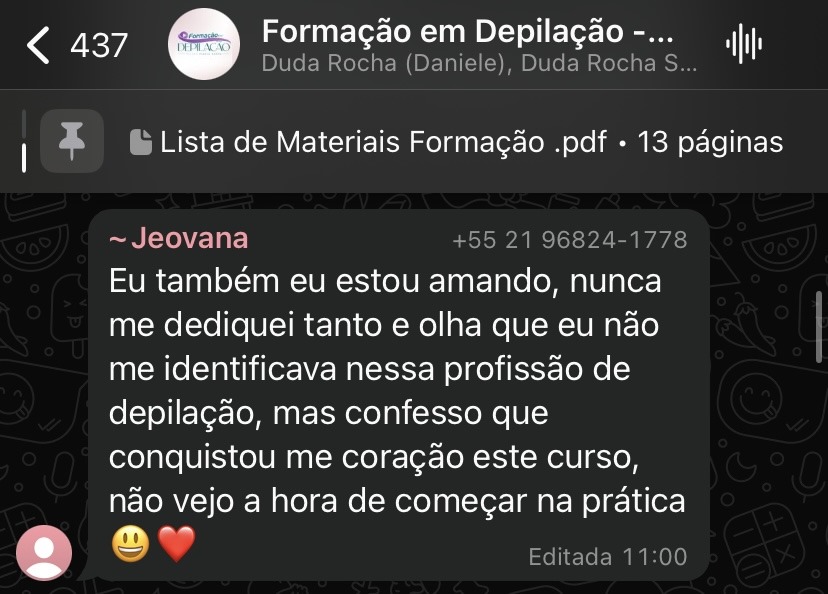Tap Jeovana's phone number +55 21 96824-1778
828x594 pixels.
tap(569, 240)
